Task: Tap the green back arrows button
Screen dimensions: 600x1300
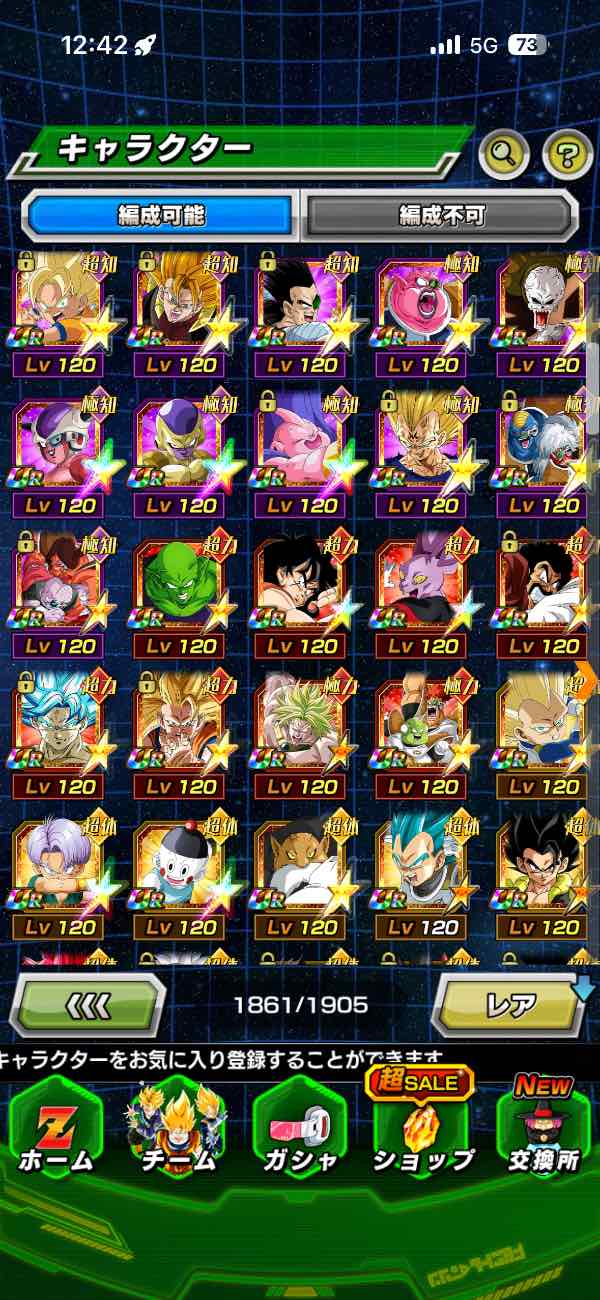Action: coord(88,1004)
